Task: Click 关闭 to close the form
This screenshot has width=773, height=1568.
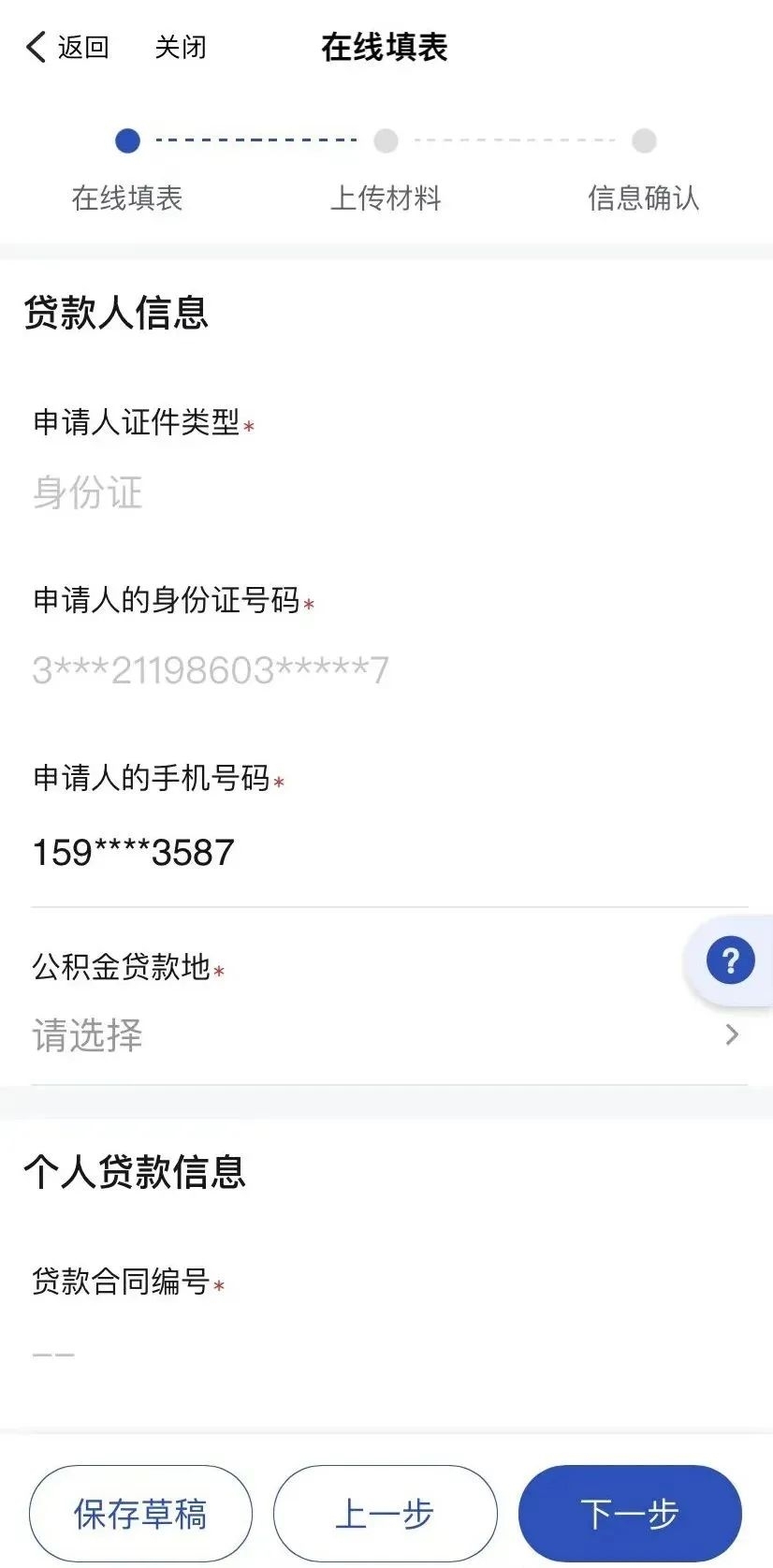Action: pos(182,47)
